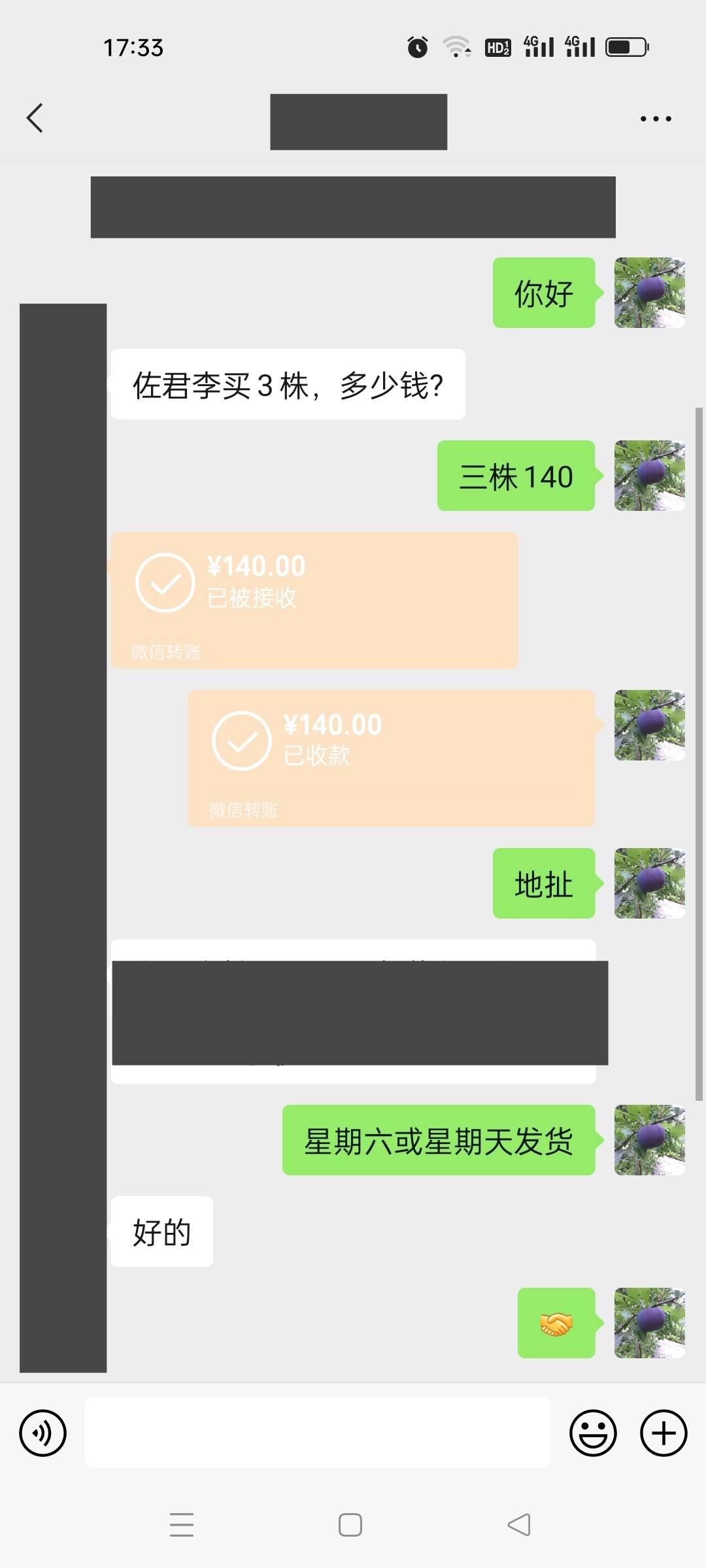The height and width of the screenshot is (1568, 706).
Task: Switch to voice message input
Action: click(43, 1433)
